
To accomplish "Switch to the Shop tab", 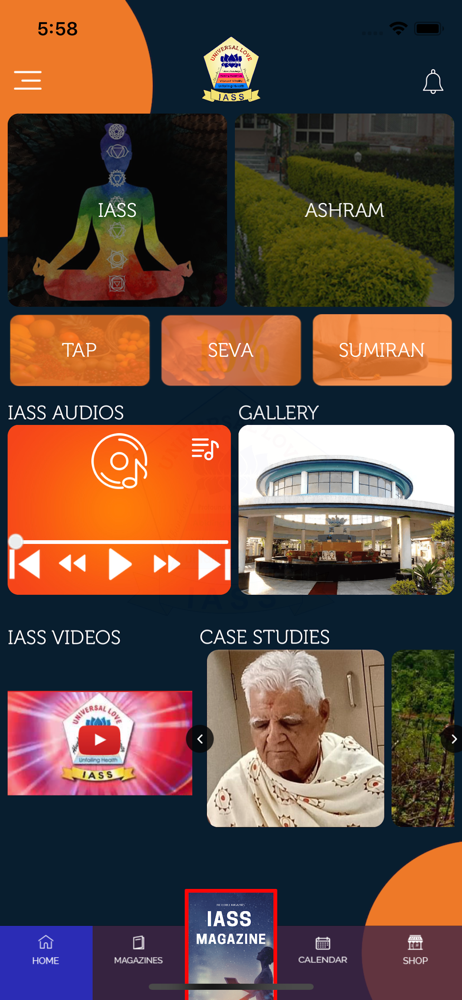I will 415,950.
